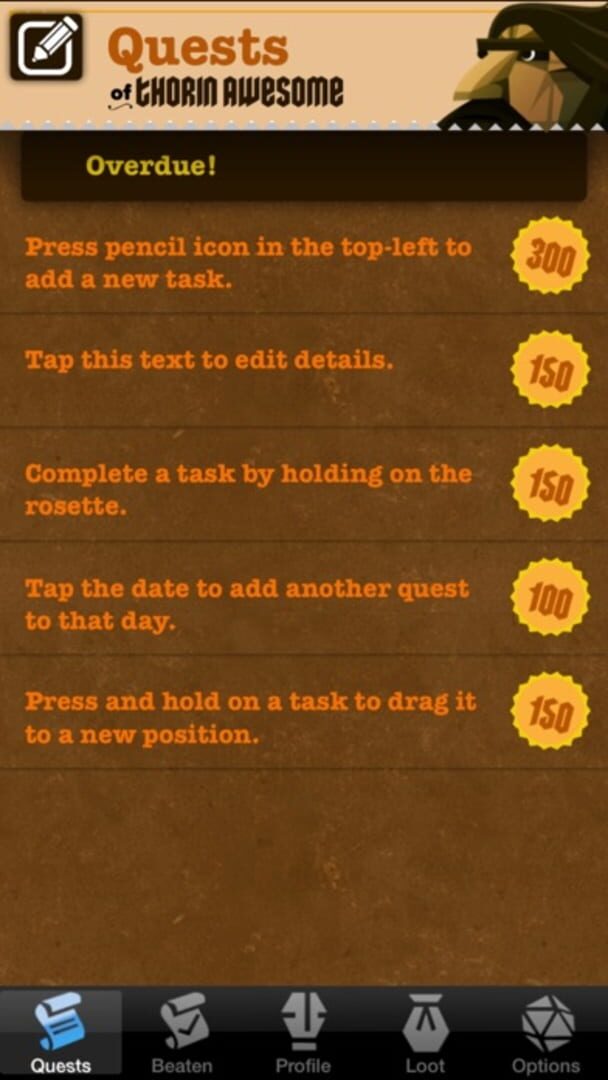Image resolution: width=608 pixels, height=1080 pixels.
Task: Open the 'Press and hold on a task' quest
Action: click(250, 717)
